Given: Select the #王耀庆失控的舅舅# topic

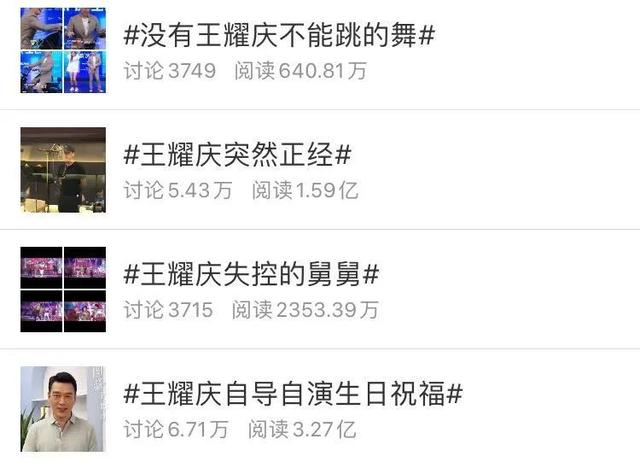Looking at the screenshot, I should point(251,274).
